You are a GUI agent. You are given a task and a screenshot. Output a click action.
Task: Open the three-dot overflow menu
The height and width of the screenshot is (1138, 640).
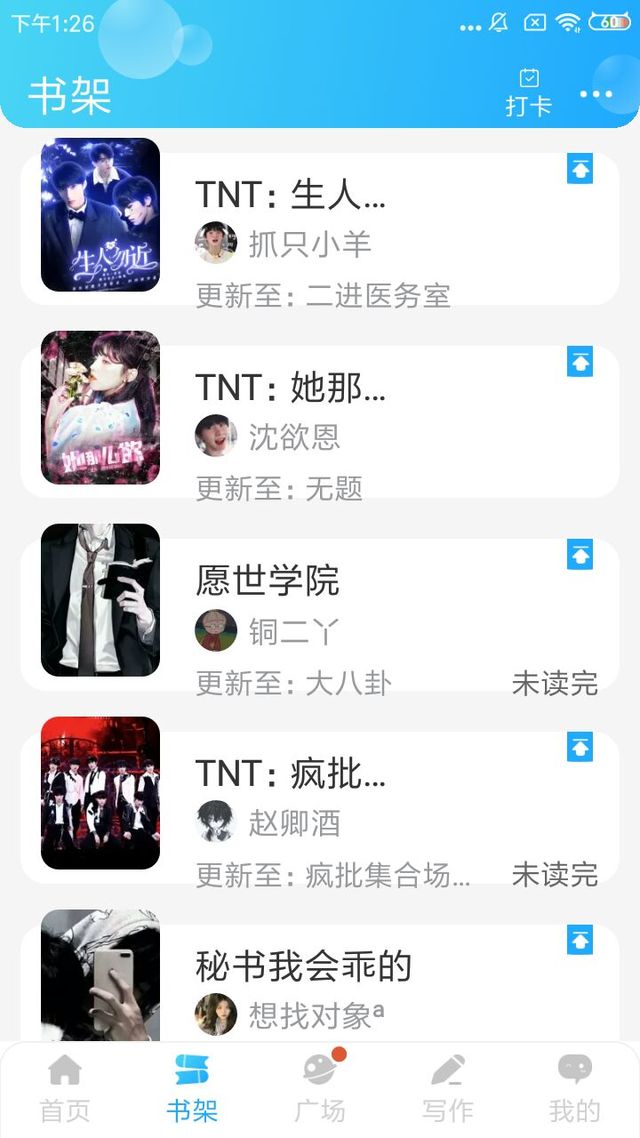click(x=596, y=94)
